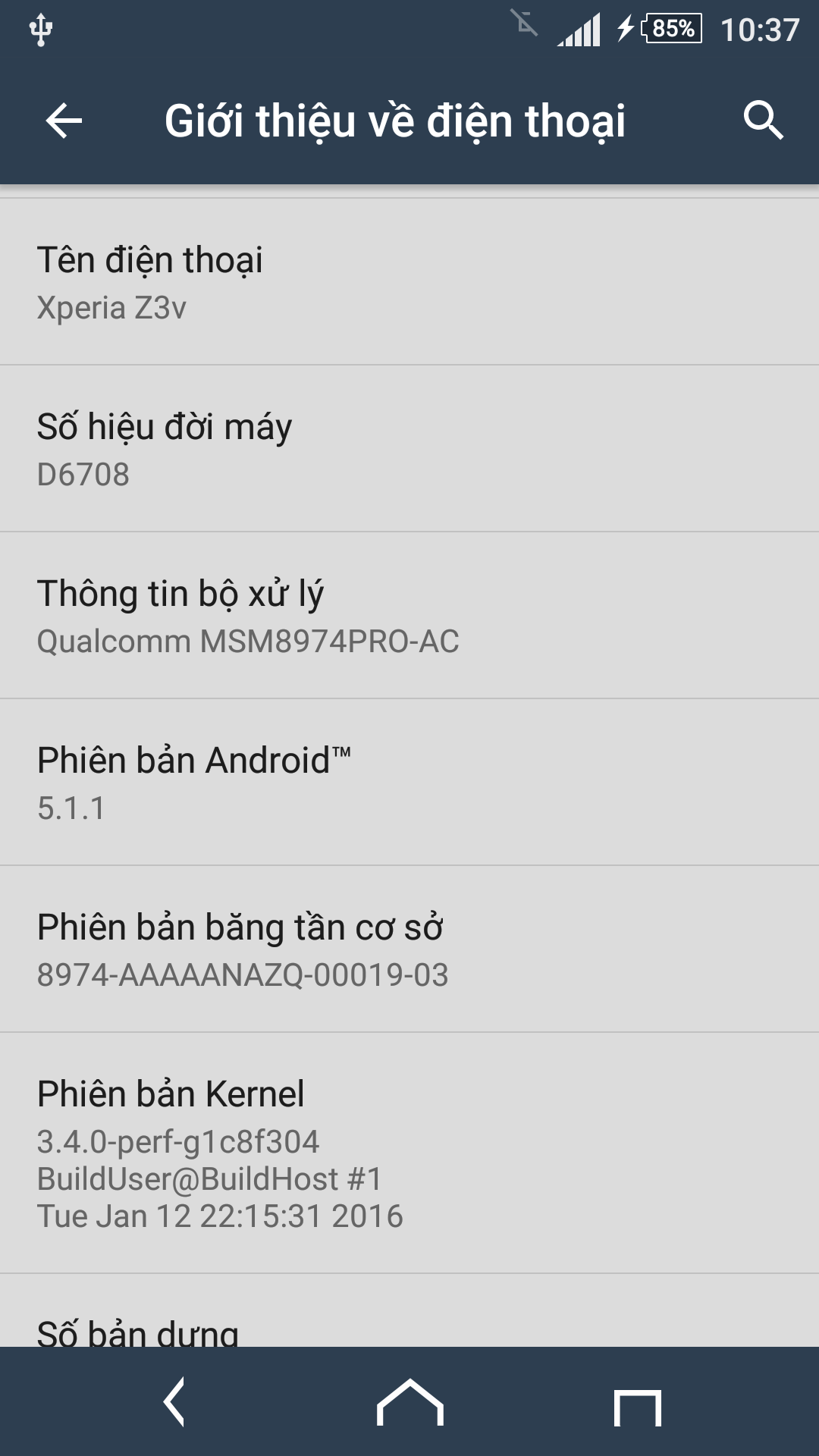Tap the Số hiệu đời máy row
This screenshot has height=1456, width=819.
pyautogui.click(x=409, y=449)
